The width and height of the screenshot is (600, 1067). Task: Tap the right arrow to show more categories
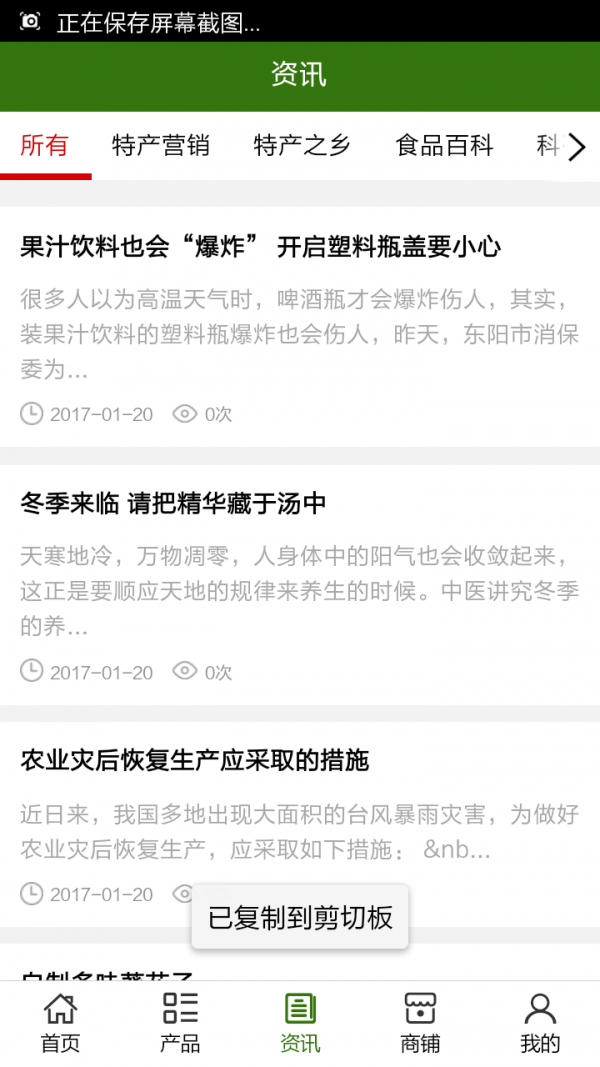click(577, 147)
